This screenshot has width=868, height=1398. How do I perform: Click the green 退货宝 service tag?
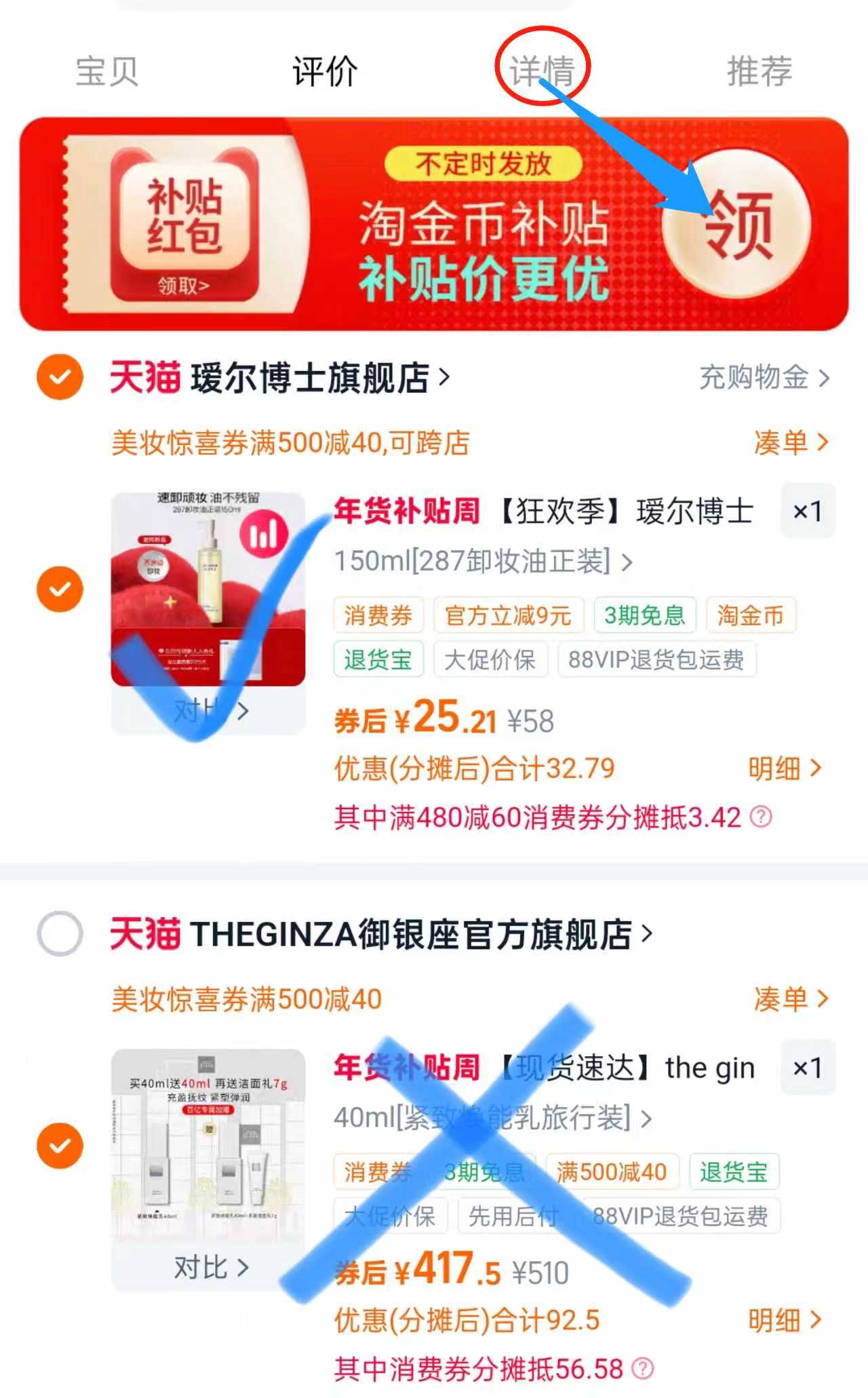click(x=377, y=659)
